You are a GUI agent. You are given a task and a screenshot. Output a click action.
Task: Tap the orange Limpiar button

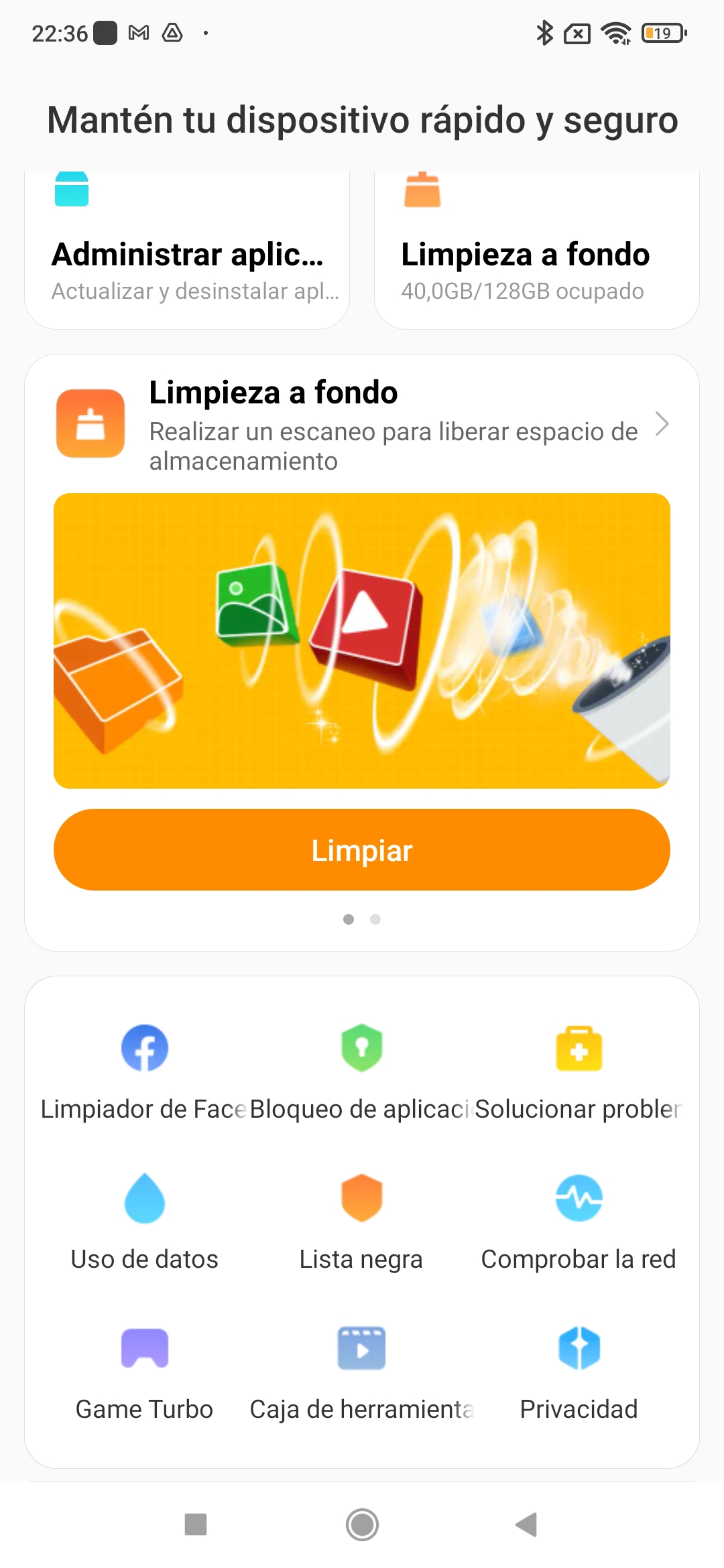coord(362,850)
